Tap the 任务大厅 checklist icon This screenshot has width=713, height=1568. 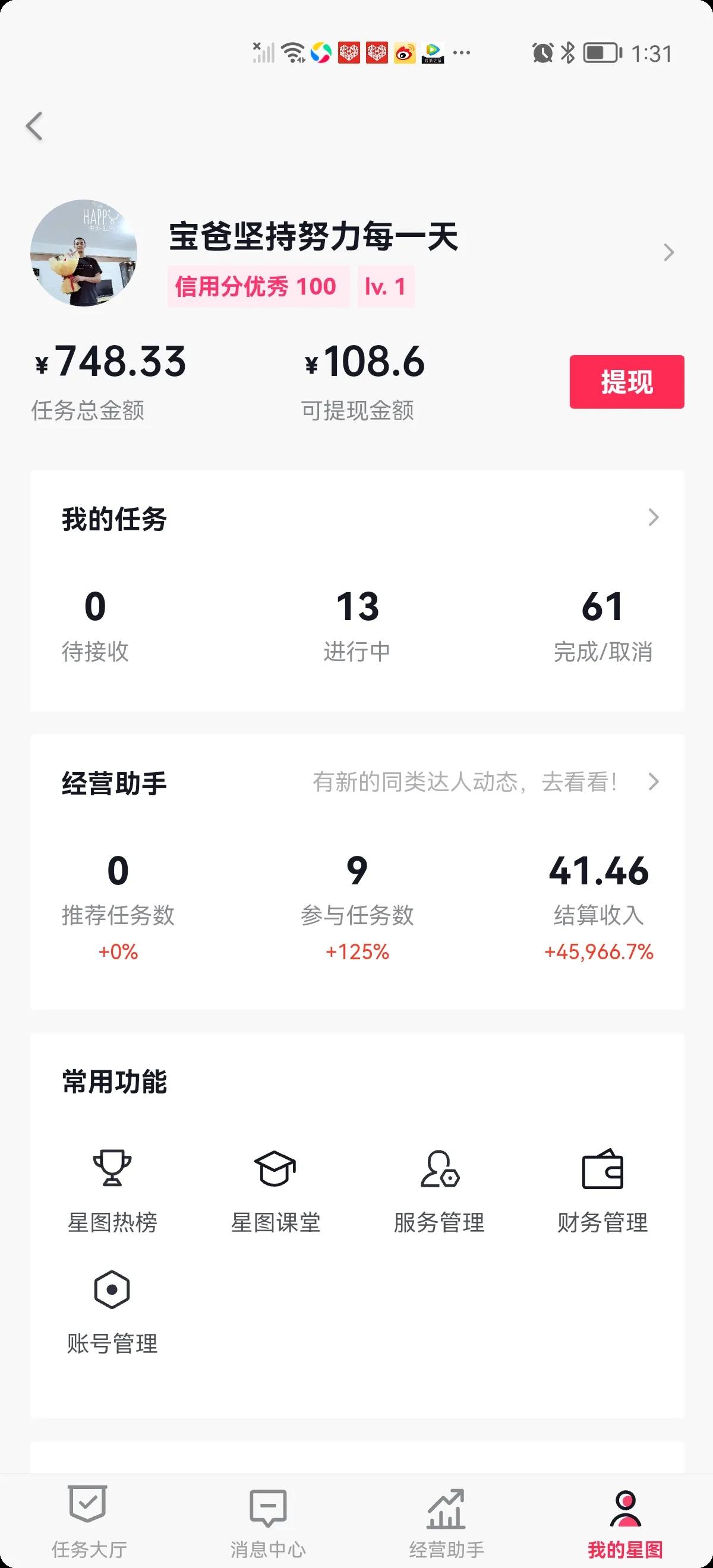click(87, 1503)
